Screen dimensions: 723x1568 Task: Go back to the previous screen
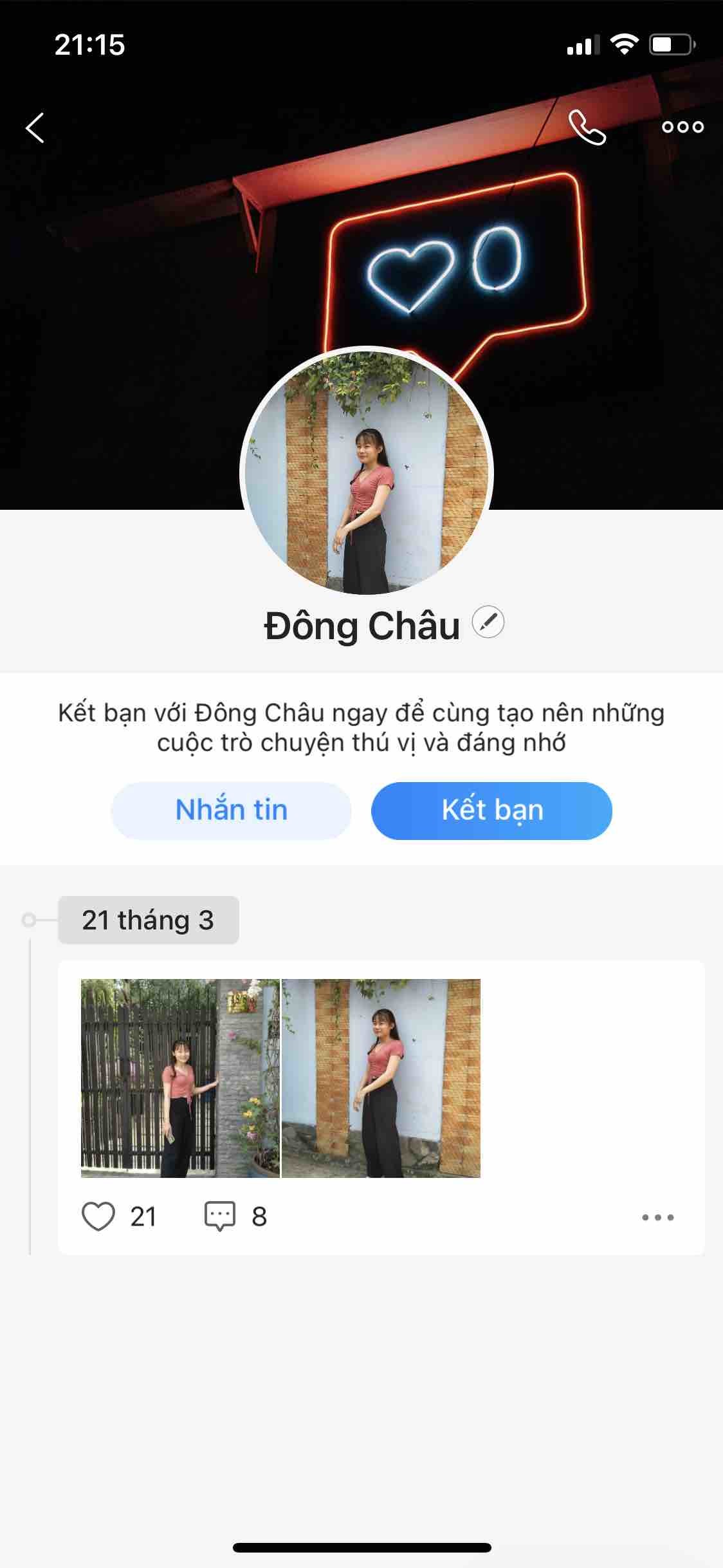coord(35,127)
